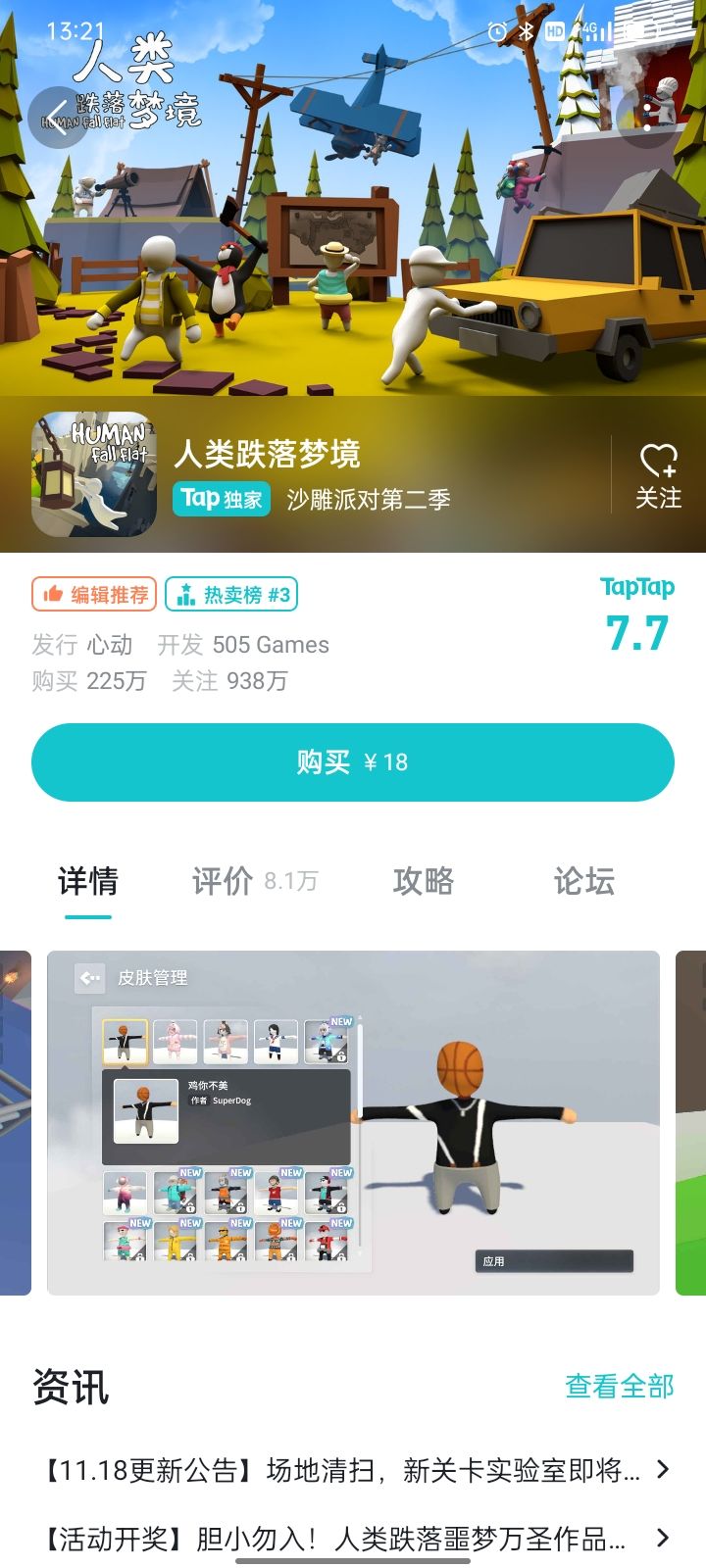Open the 攻略 guides tab
Screen dimensions: 706x1568
(424, 882)
